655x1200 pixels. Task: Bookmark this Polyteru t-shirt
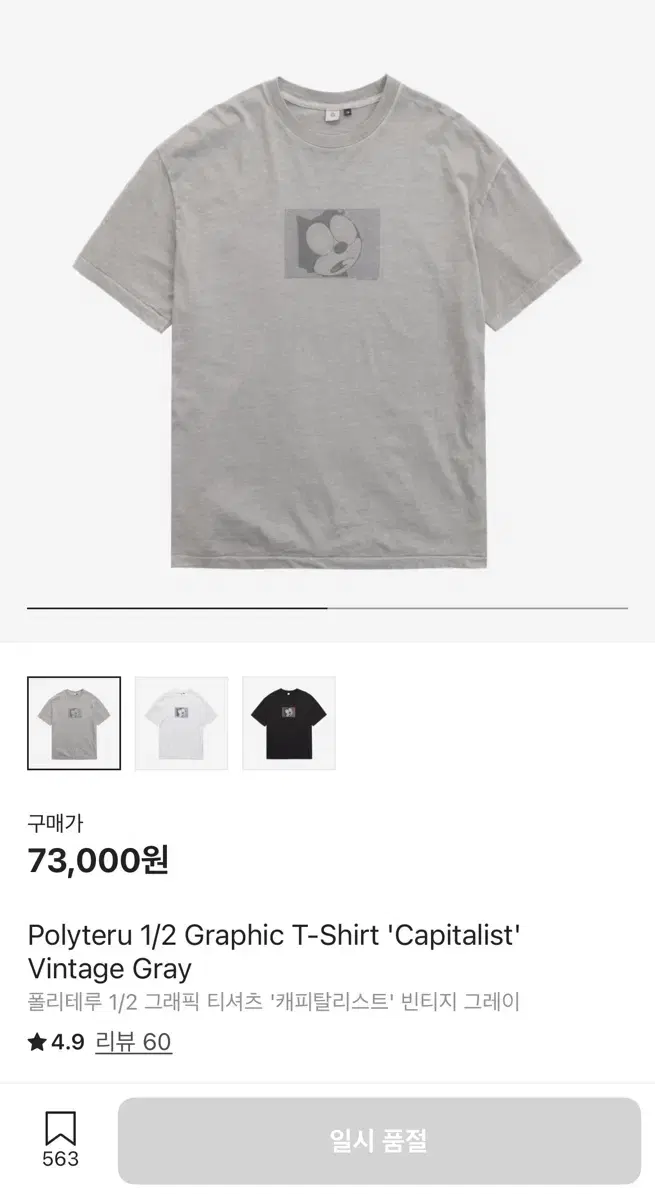point(60,1139)
